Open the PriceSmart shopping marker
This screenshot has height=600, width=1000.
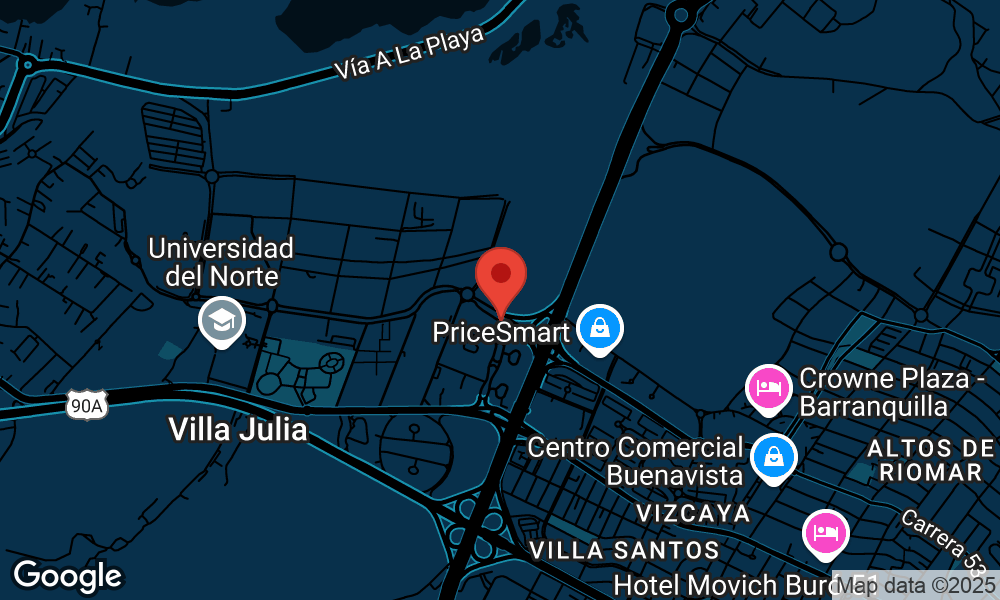click(600, 328)
